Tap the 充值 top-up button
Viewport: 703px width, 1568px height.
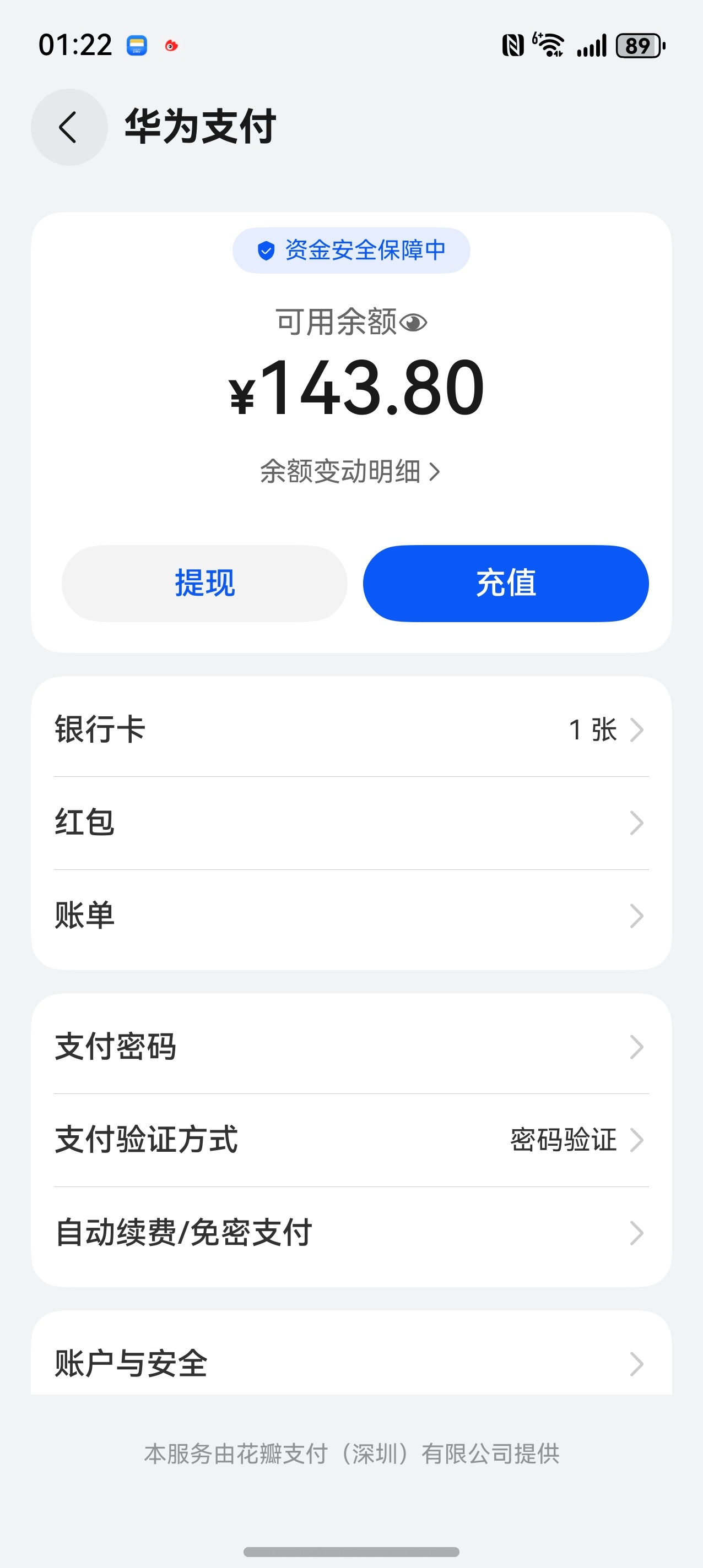click(x=506, y=583)
